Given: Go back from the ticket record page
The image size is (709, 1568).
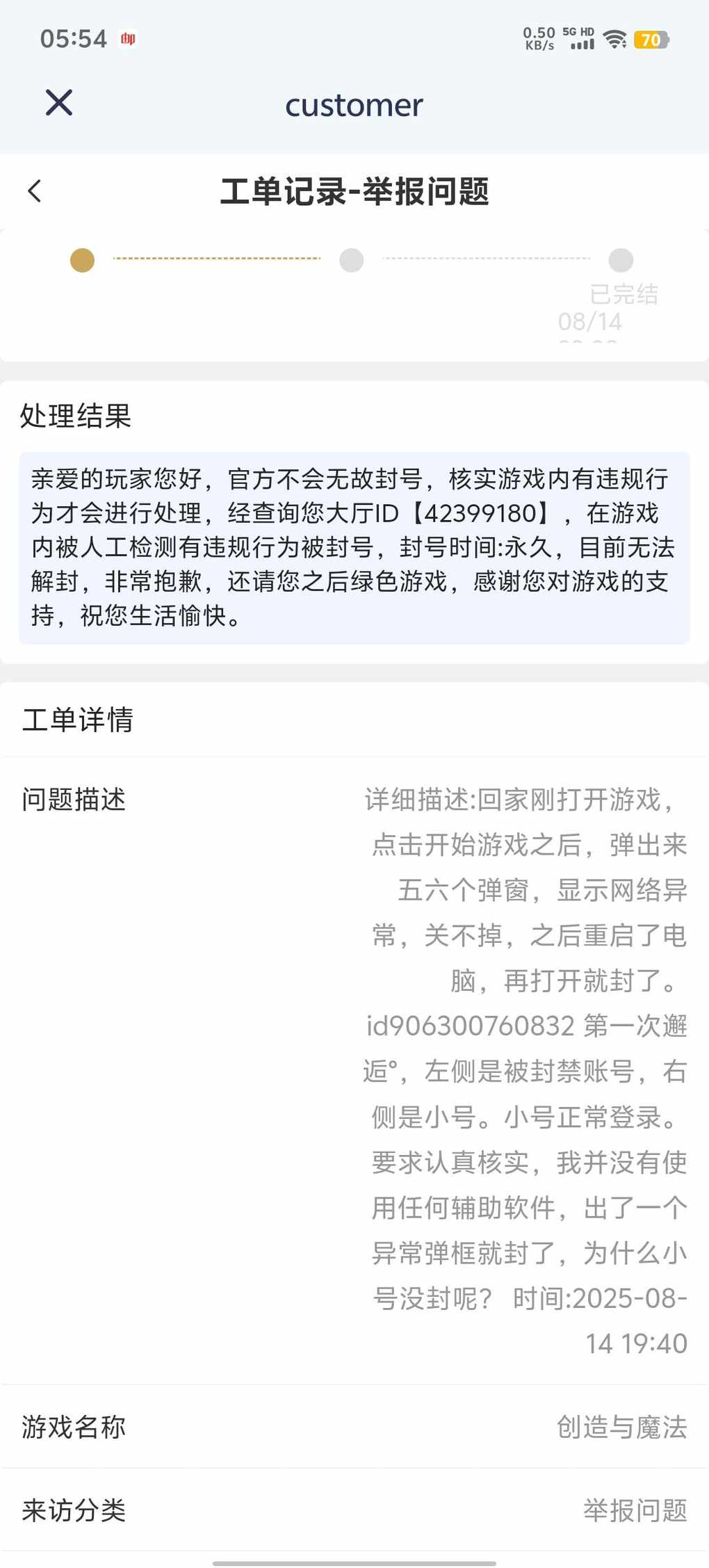Looking at the screenshot, I should 35,191.
